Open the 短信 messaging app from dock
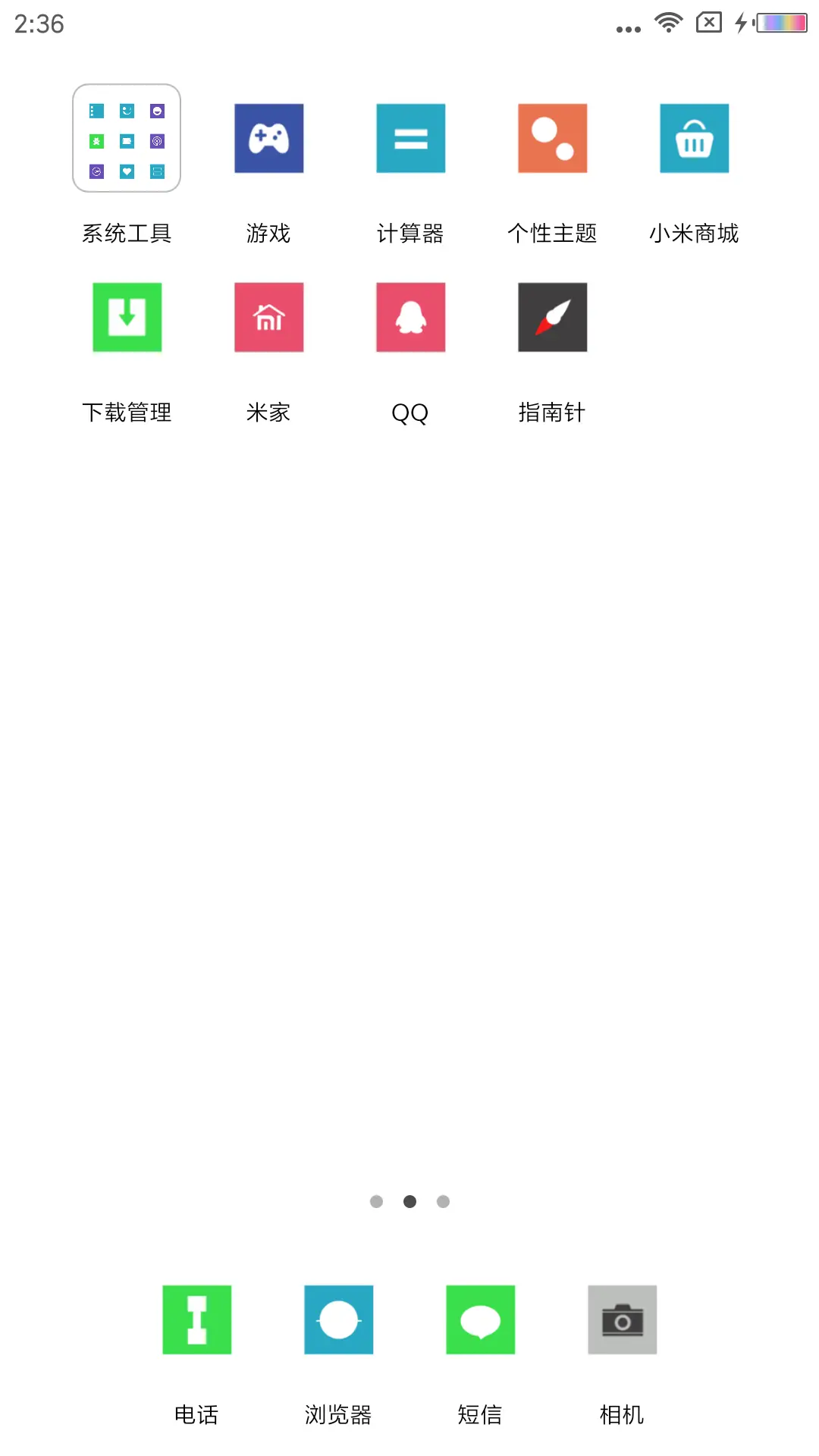 point(480,1319)
